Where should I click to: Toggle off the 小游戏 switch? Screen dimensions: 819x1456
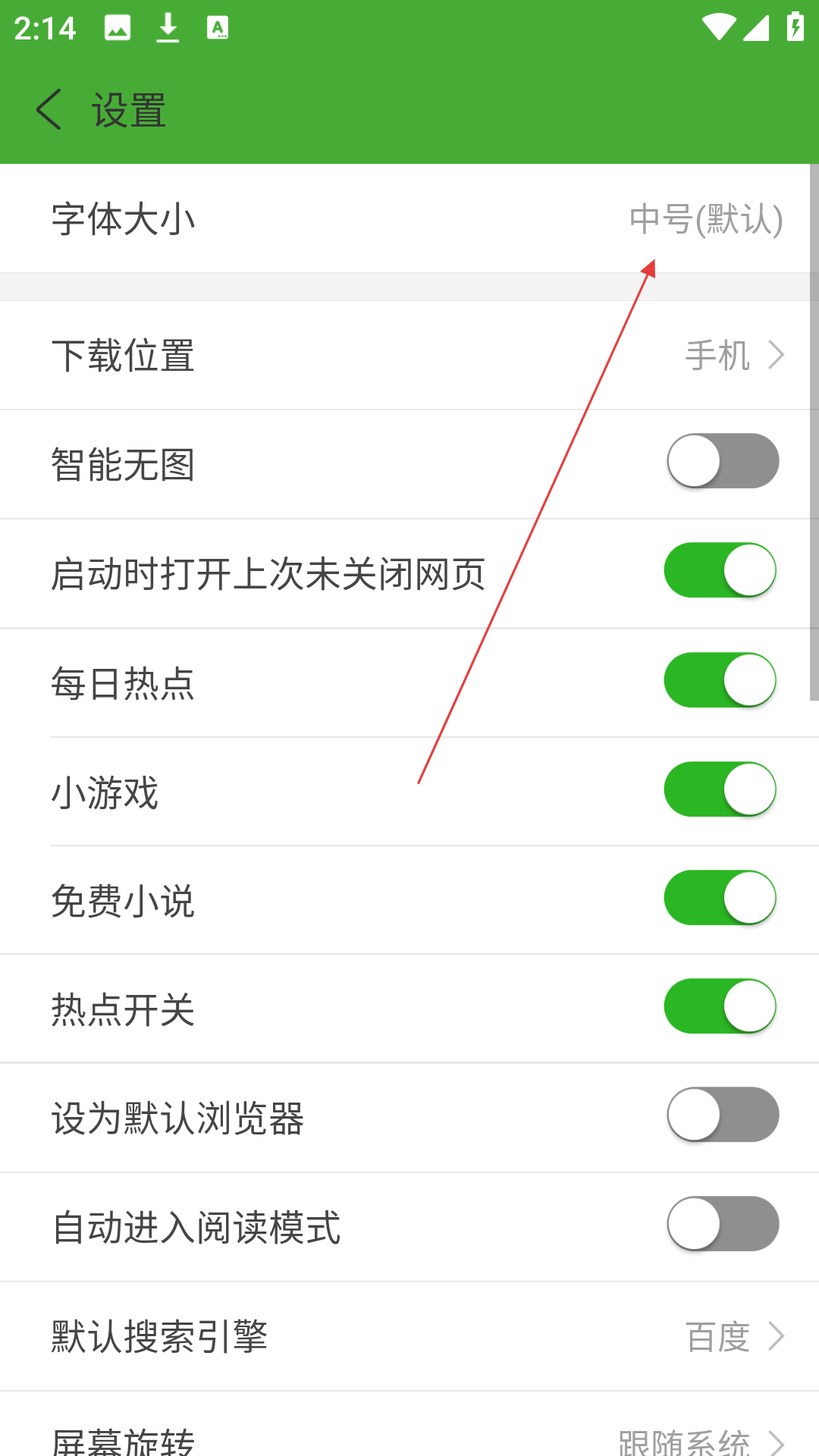[x=720, y=789]
